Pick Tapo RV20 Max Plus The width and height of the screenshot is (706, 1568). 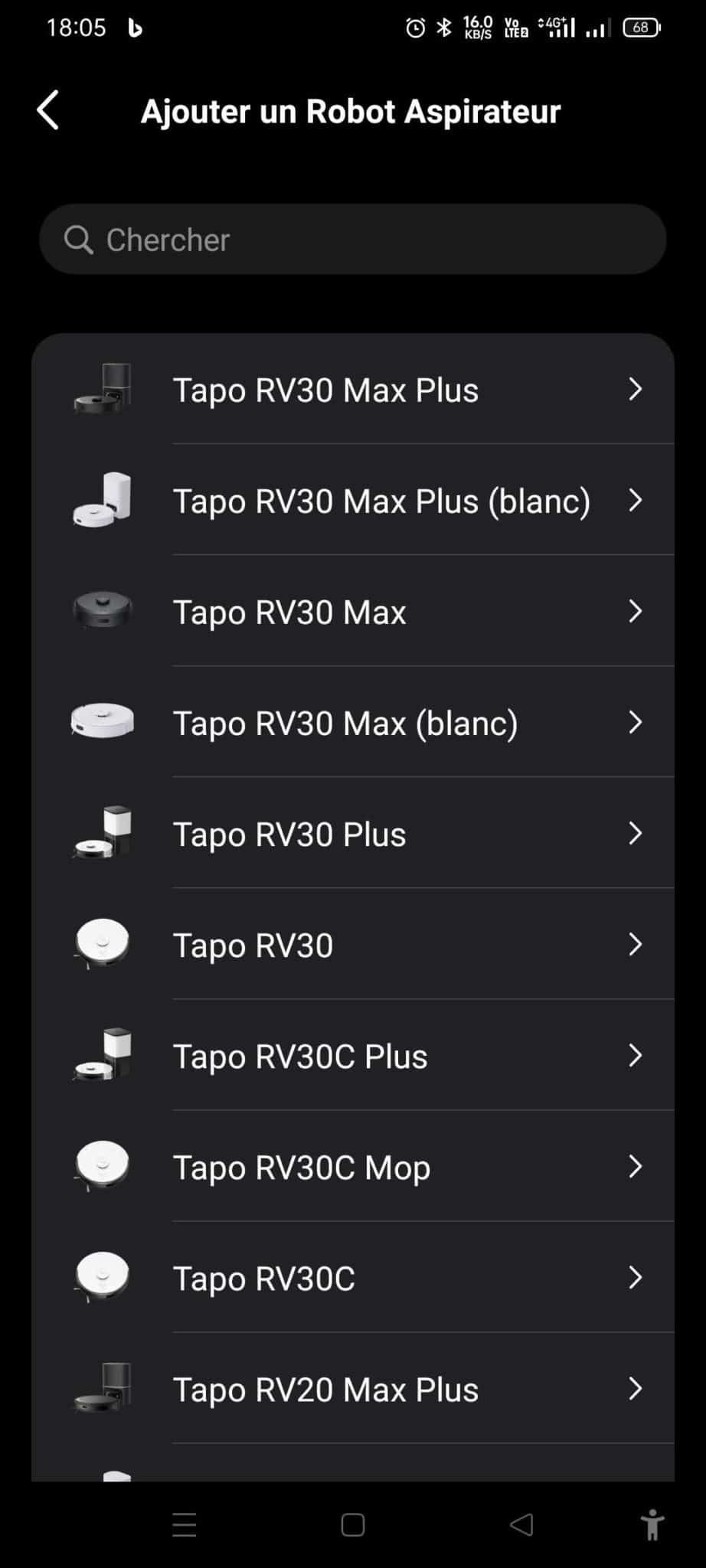tap(352, 1388)
